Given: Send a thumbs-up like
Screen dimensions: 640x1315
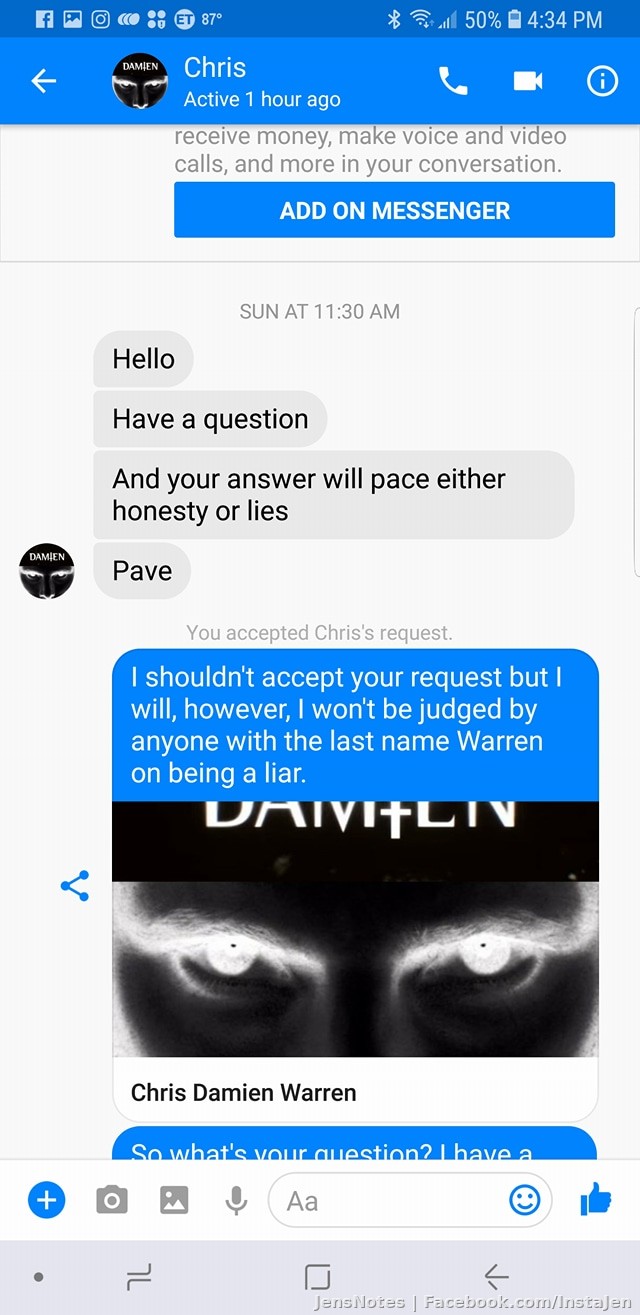Looking at the screenshot, I should point(596,1198).
